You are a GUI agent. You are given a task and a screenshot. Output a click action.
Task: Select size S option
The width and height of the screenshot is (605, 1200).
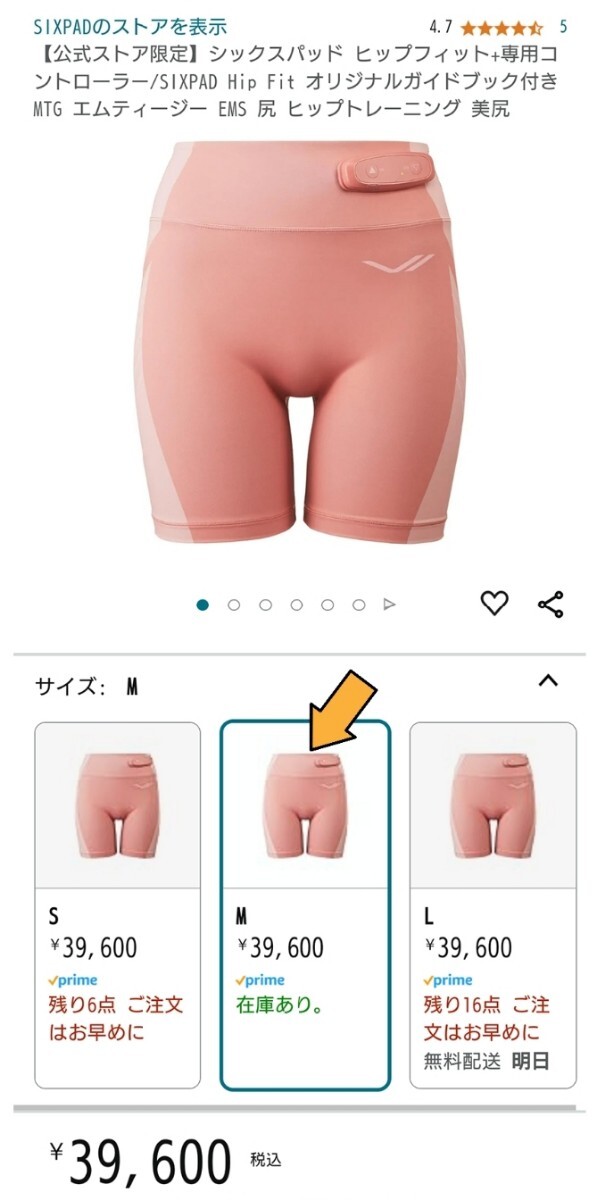coord(118,905)
